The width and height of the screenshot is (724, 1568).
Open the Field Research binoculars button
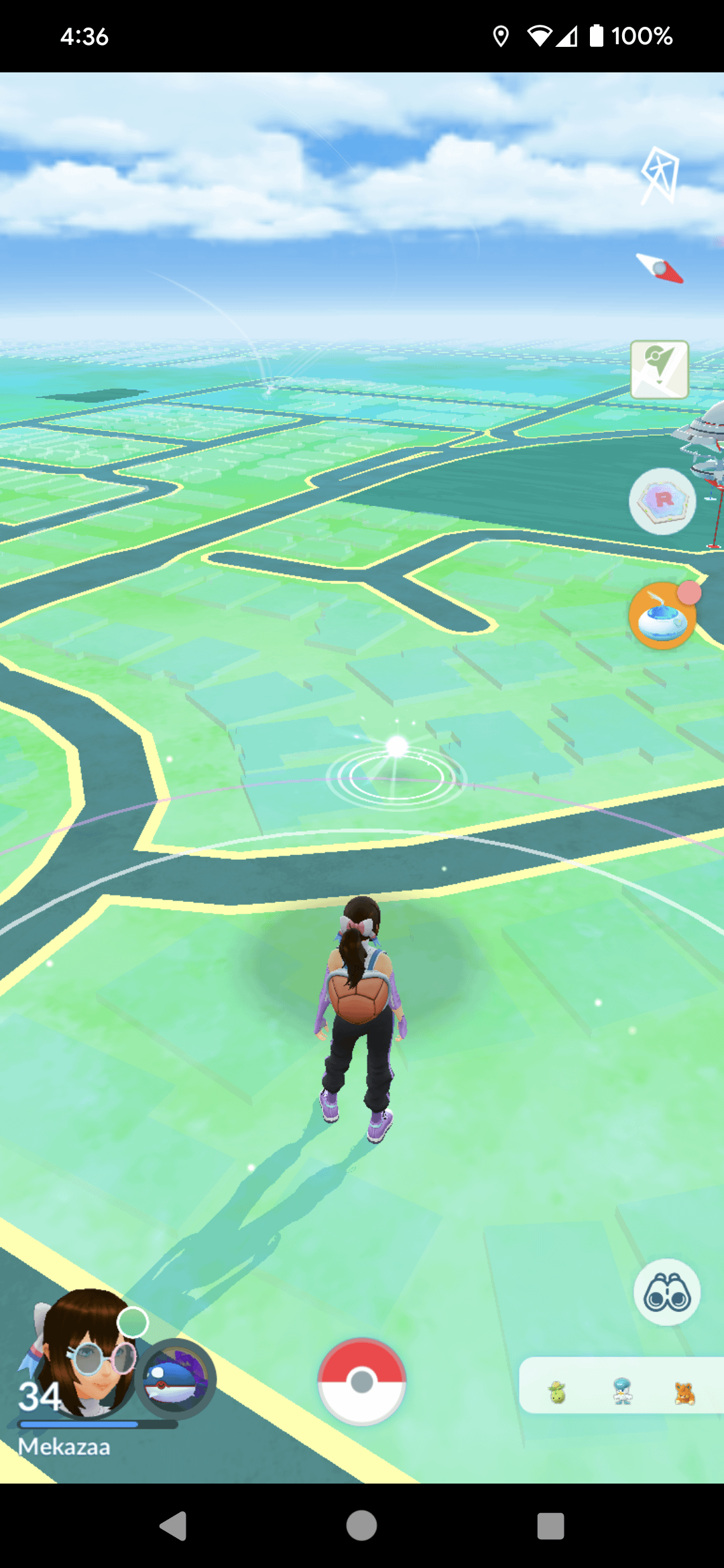(x=666, y=1292)
